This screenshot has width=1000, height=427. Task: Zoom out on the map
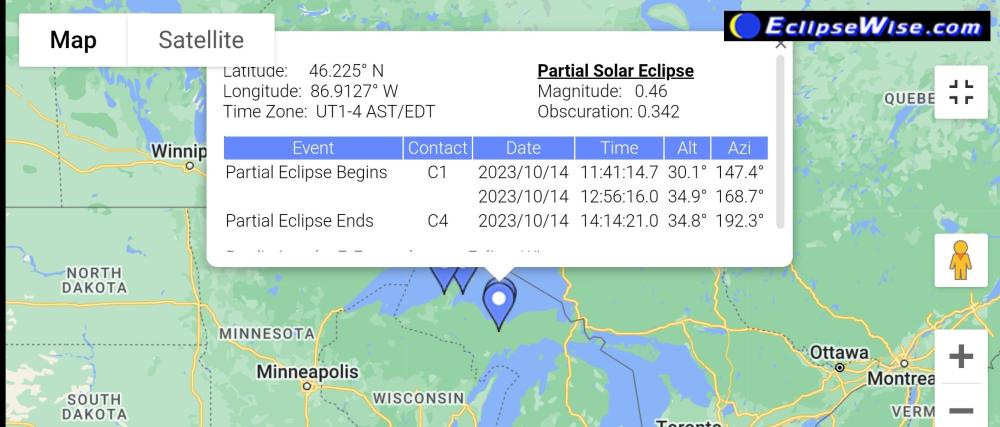(960, 409)
